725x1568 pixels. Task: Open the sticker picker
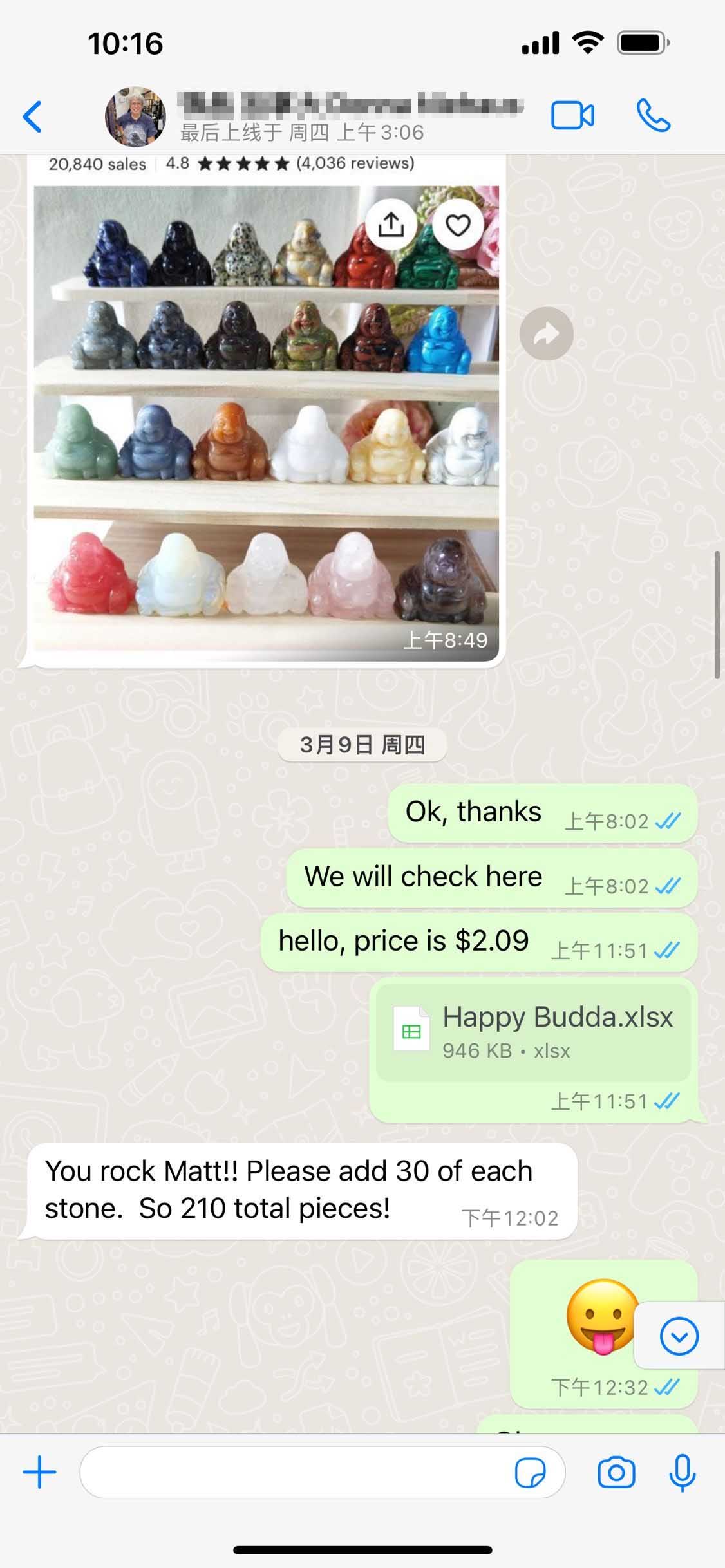pos(530,1472)
